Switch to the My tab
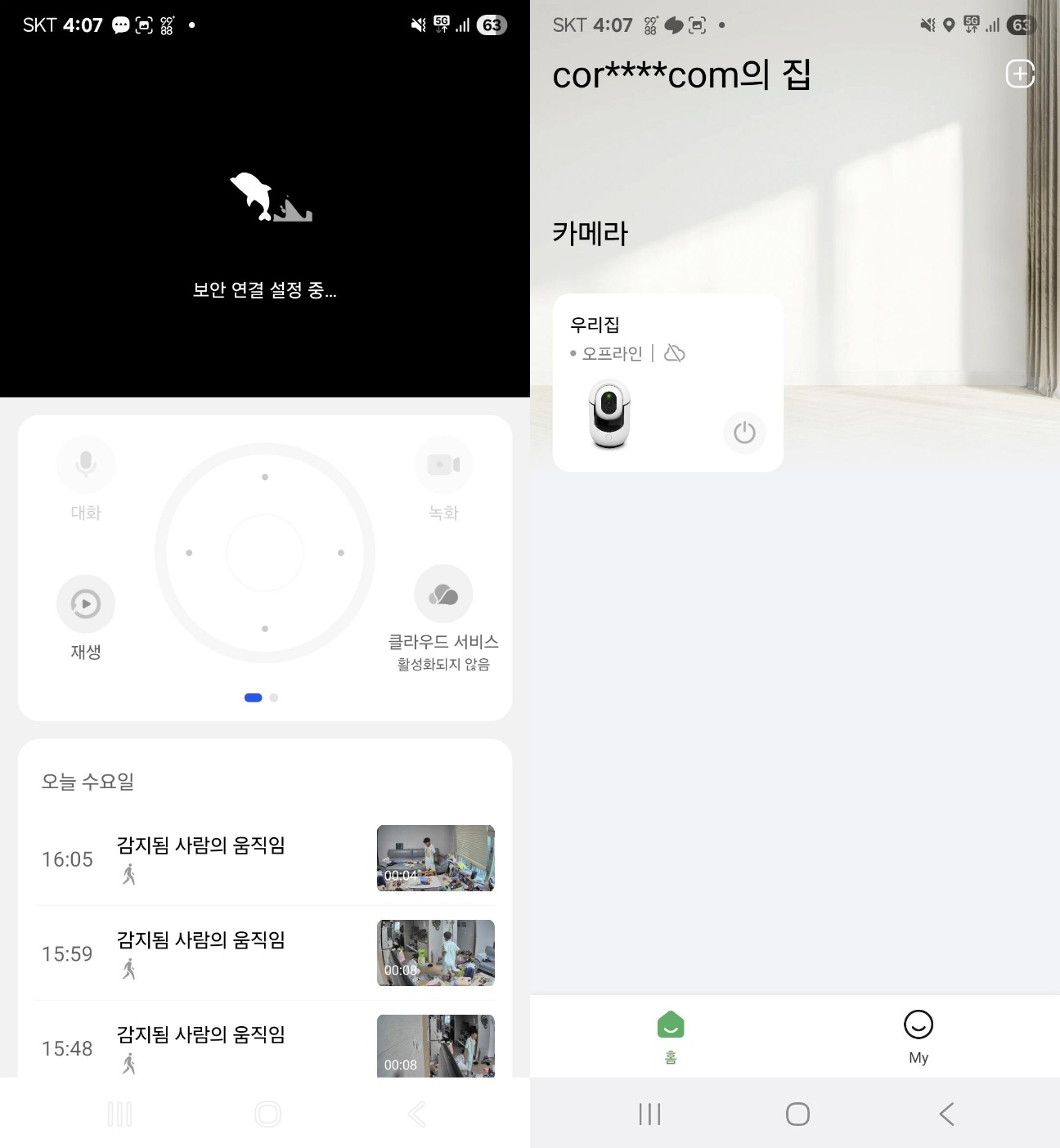This screenshot has width=1060, height=1148. coord(919,1036)
